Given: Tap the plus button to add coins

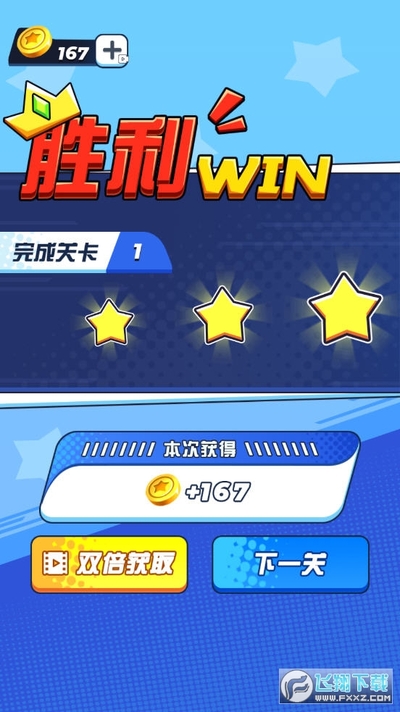Looking at the screenshot, I should [112, 51].
